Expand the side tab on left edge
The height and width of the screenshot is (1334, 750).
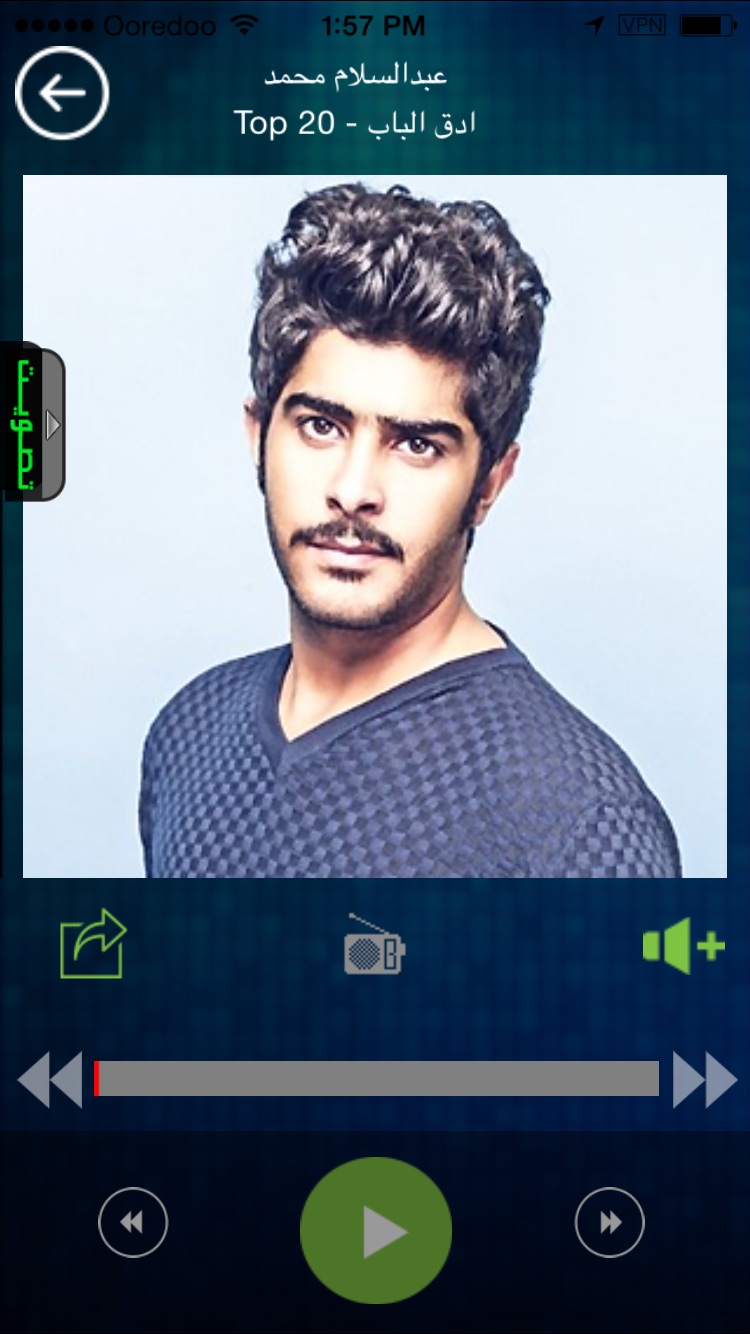34,424
